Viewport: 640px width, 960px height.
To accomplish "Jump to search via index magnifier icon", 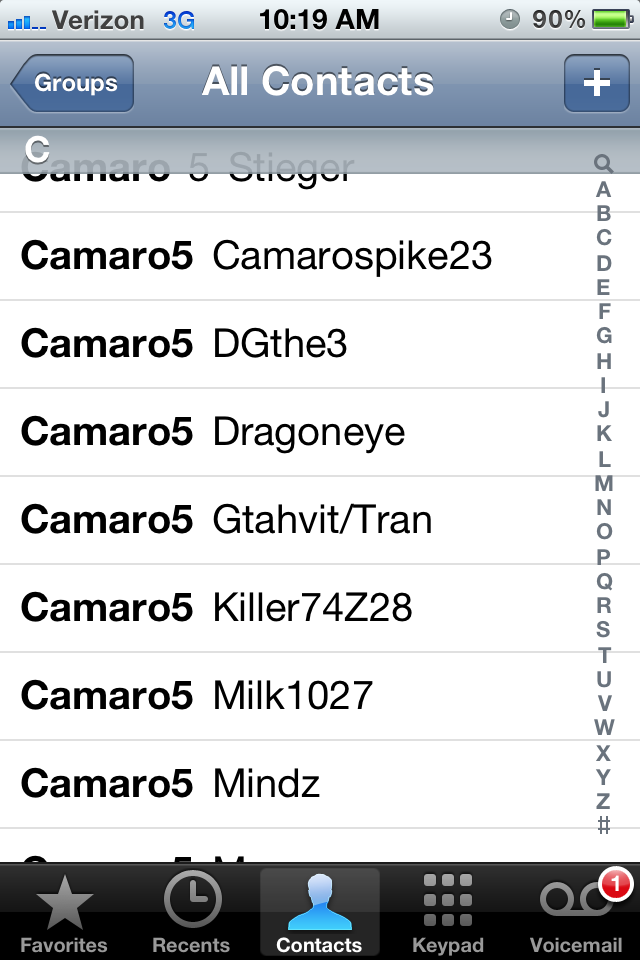I will tap(603, 163).
